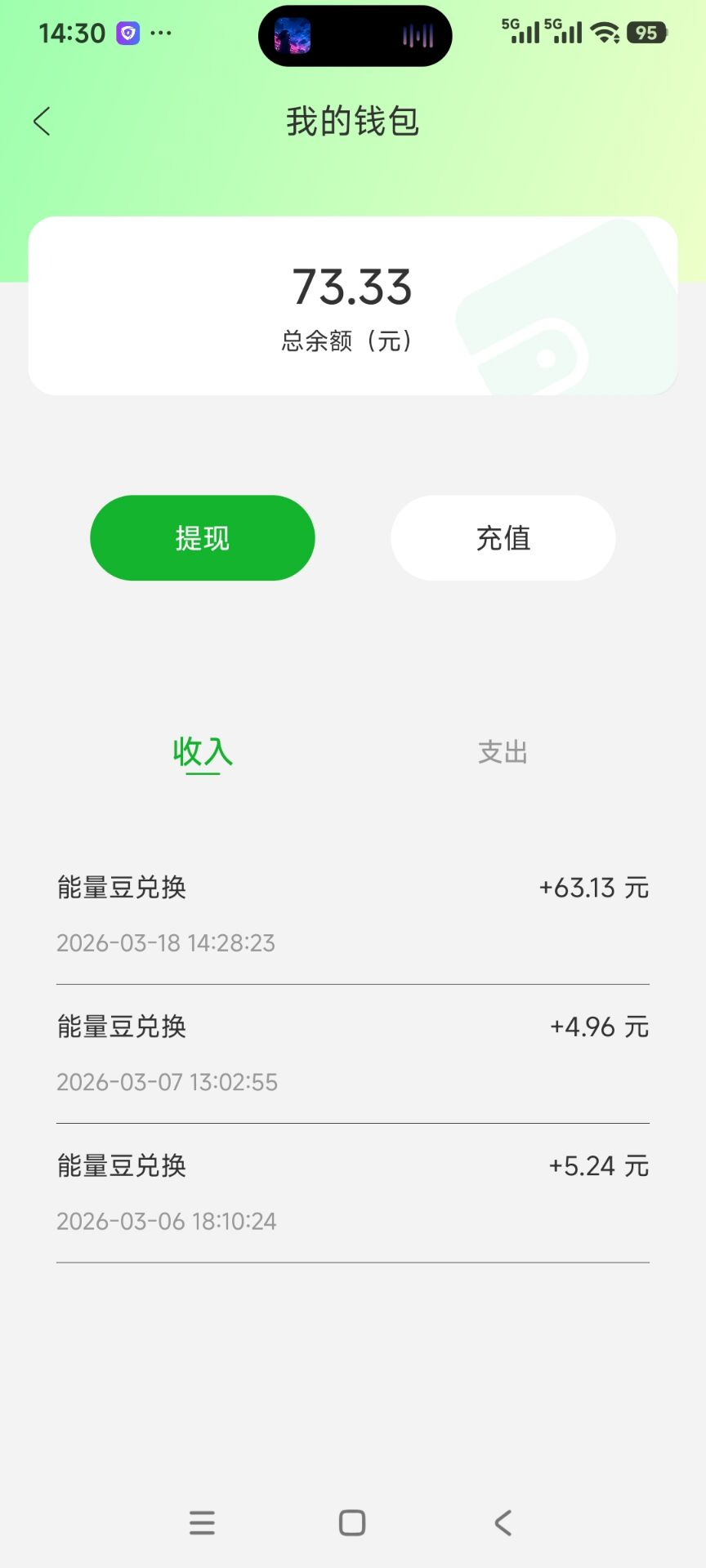Select the 收入 income tab
This screenshot has height=1568, width=706.
(203, 752)
